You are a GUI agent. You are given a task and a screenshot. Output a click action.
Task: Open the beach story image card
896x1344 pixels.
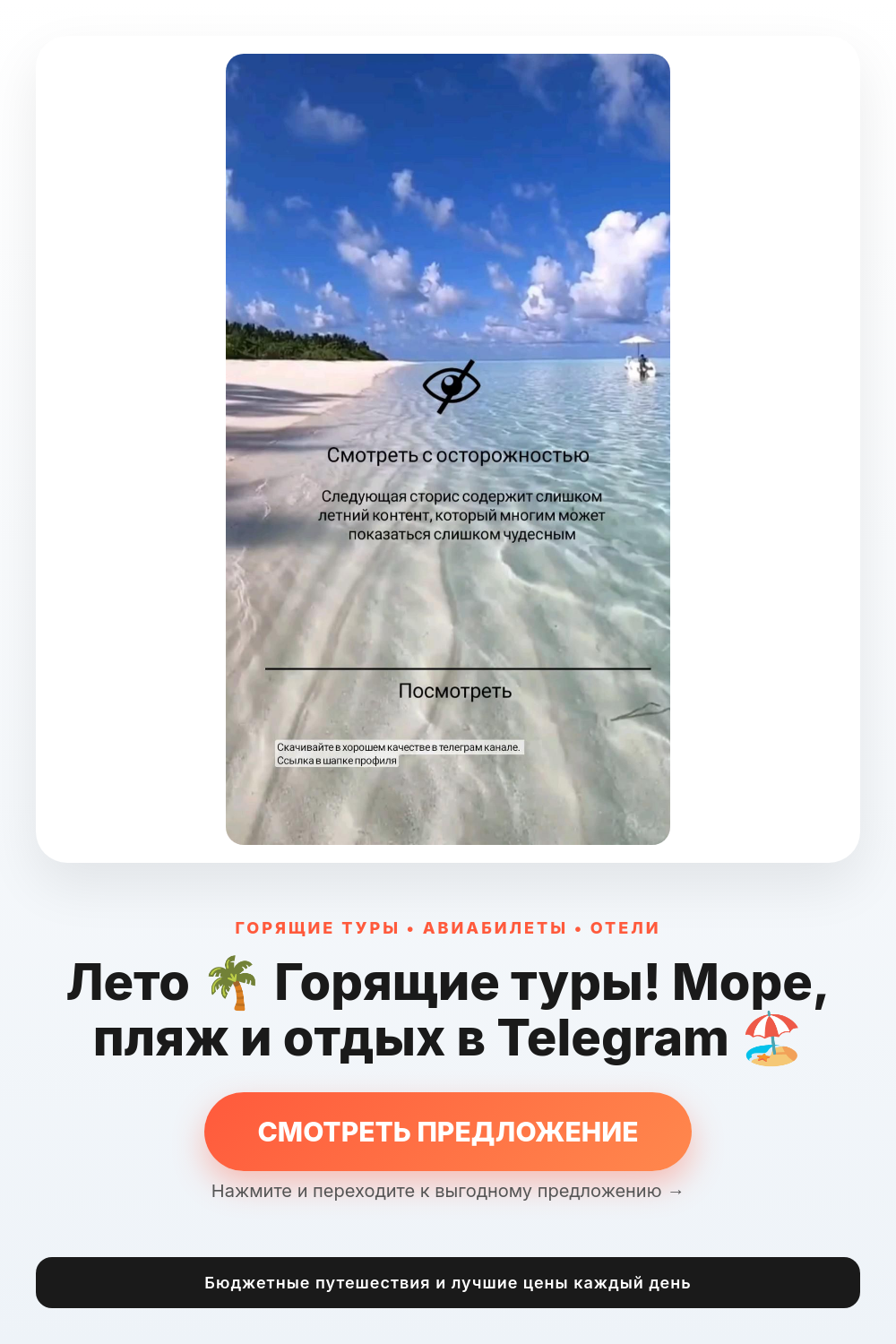click(448, 449)
